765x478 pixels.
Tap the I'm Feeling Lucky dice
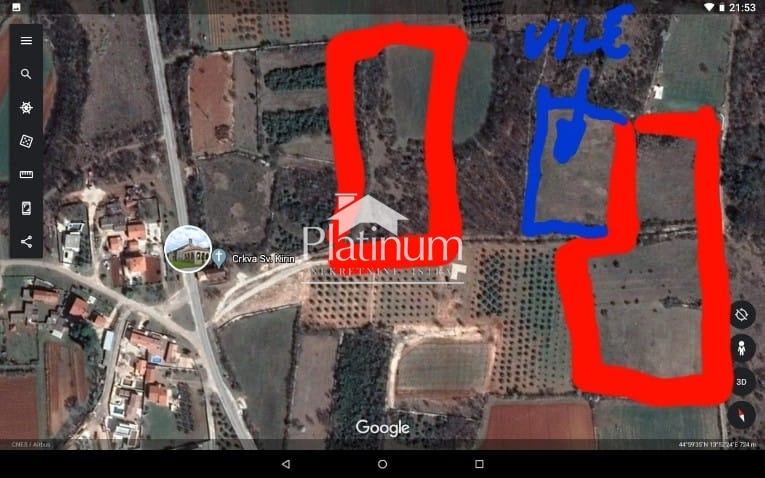tap(26, 141)
